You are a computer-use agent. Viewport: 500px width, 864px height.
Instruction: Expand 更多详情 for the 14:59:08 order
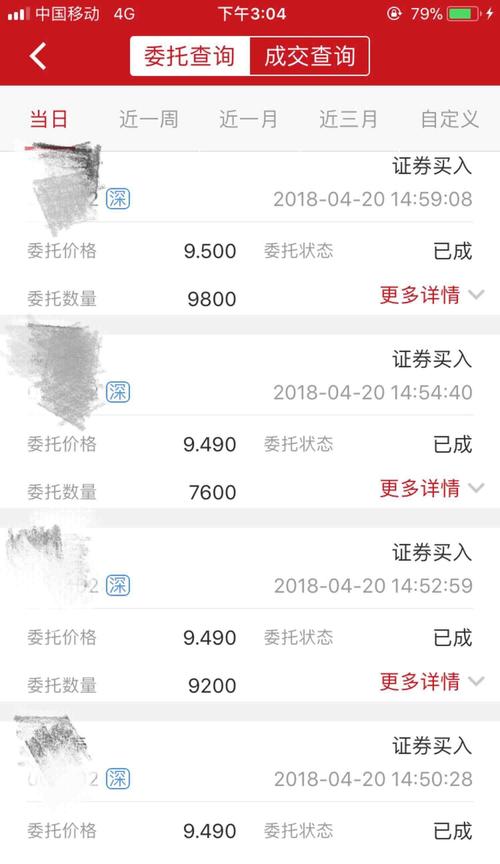(432, 295)
